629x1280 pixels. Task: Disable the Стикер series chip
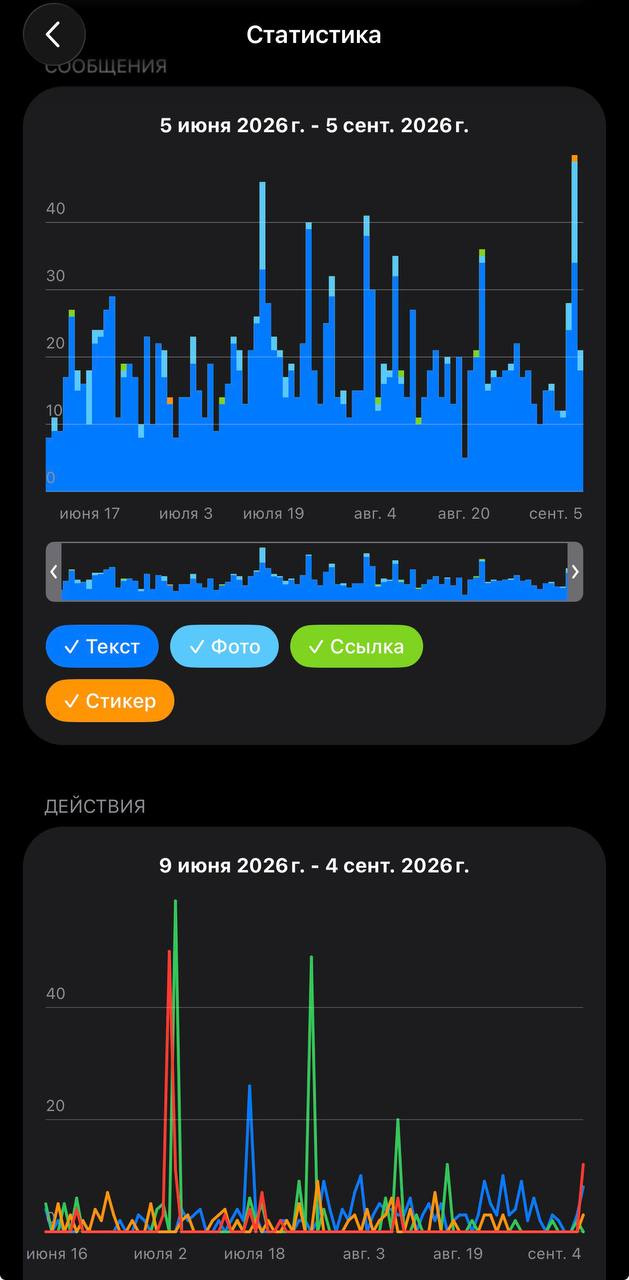110,701
